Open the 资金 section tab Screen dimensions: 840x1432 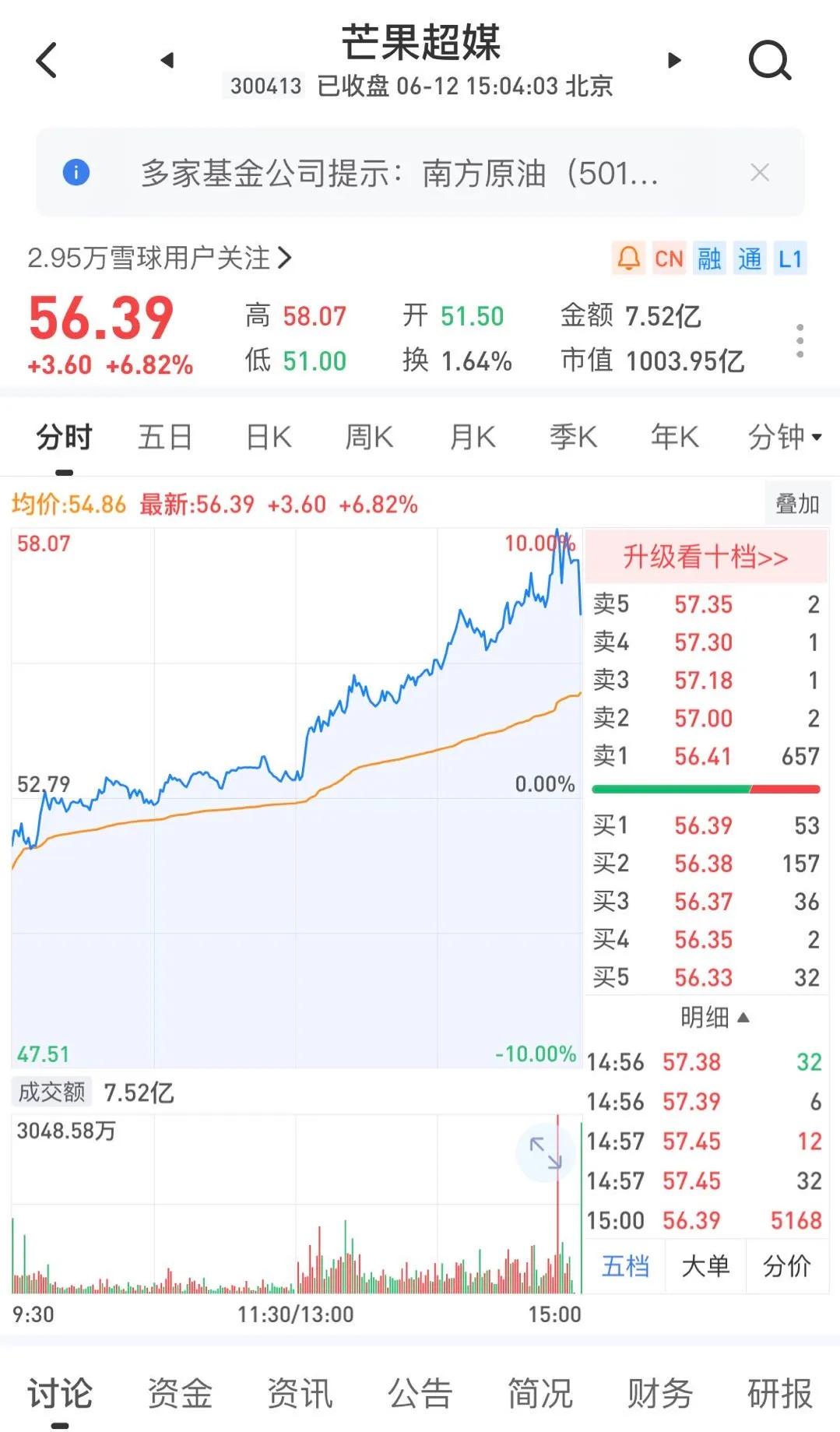point(180,1394)
